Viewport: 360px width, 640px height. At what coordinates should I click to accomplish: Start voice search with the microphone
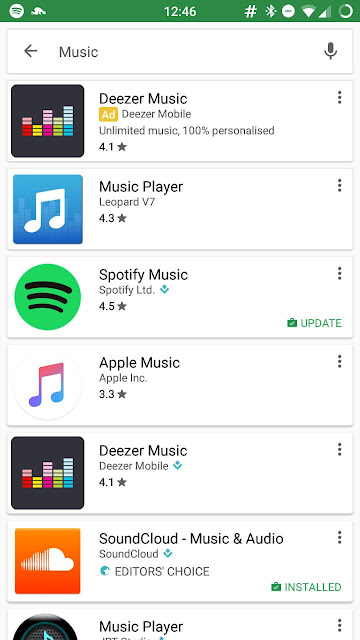coord(330,51)
